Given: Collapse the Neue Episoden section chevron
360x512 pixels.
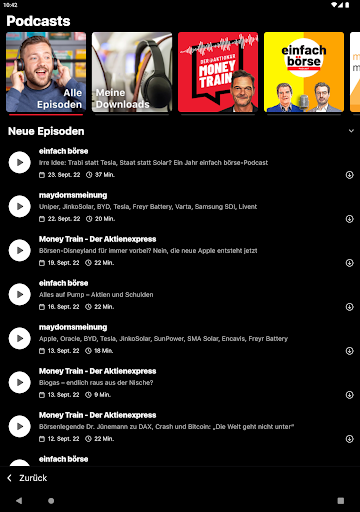Looking at the screenshot, I should 351,131.
